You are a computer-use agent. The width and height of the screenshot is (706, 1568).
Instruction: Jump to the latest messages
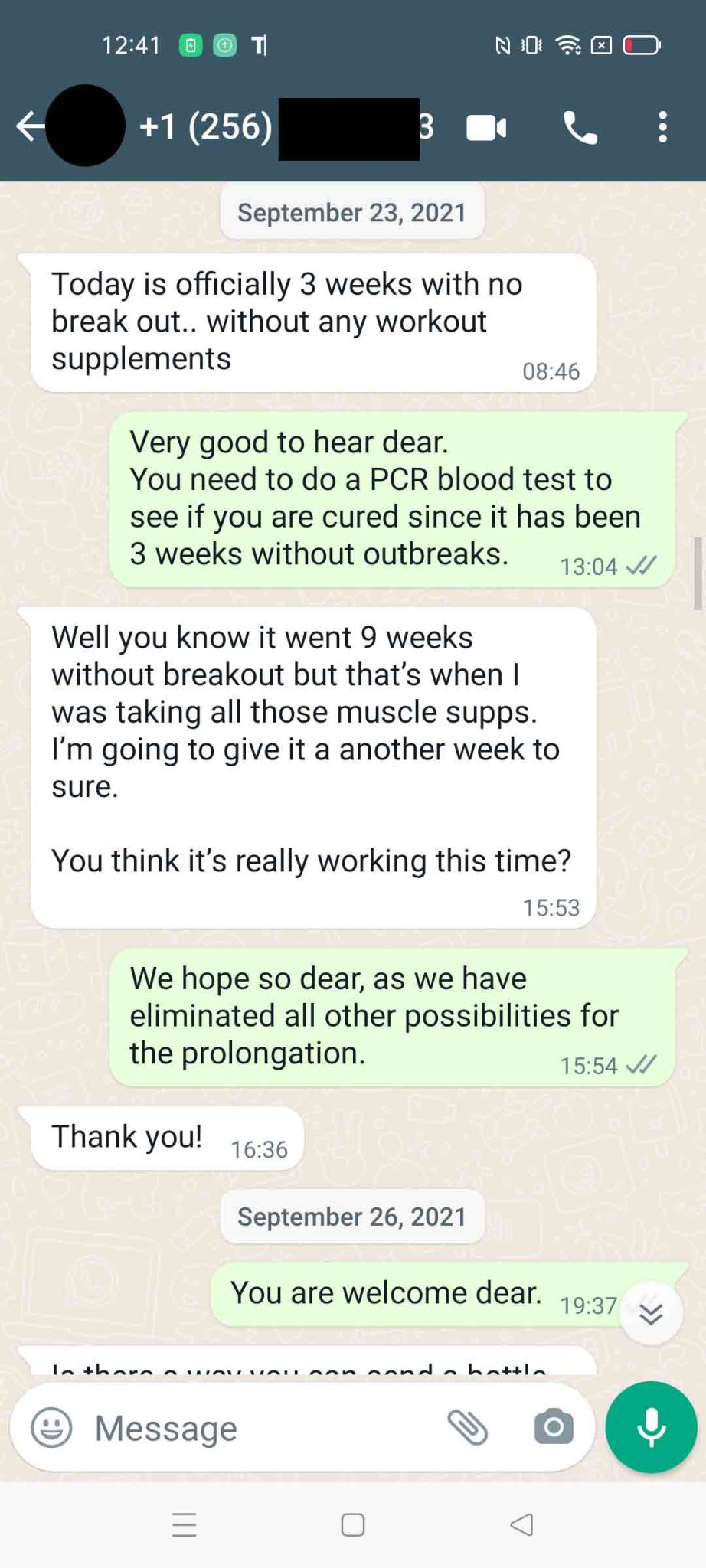tap(651, 1314)
